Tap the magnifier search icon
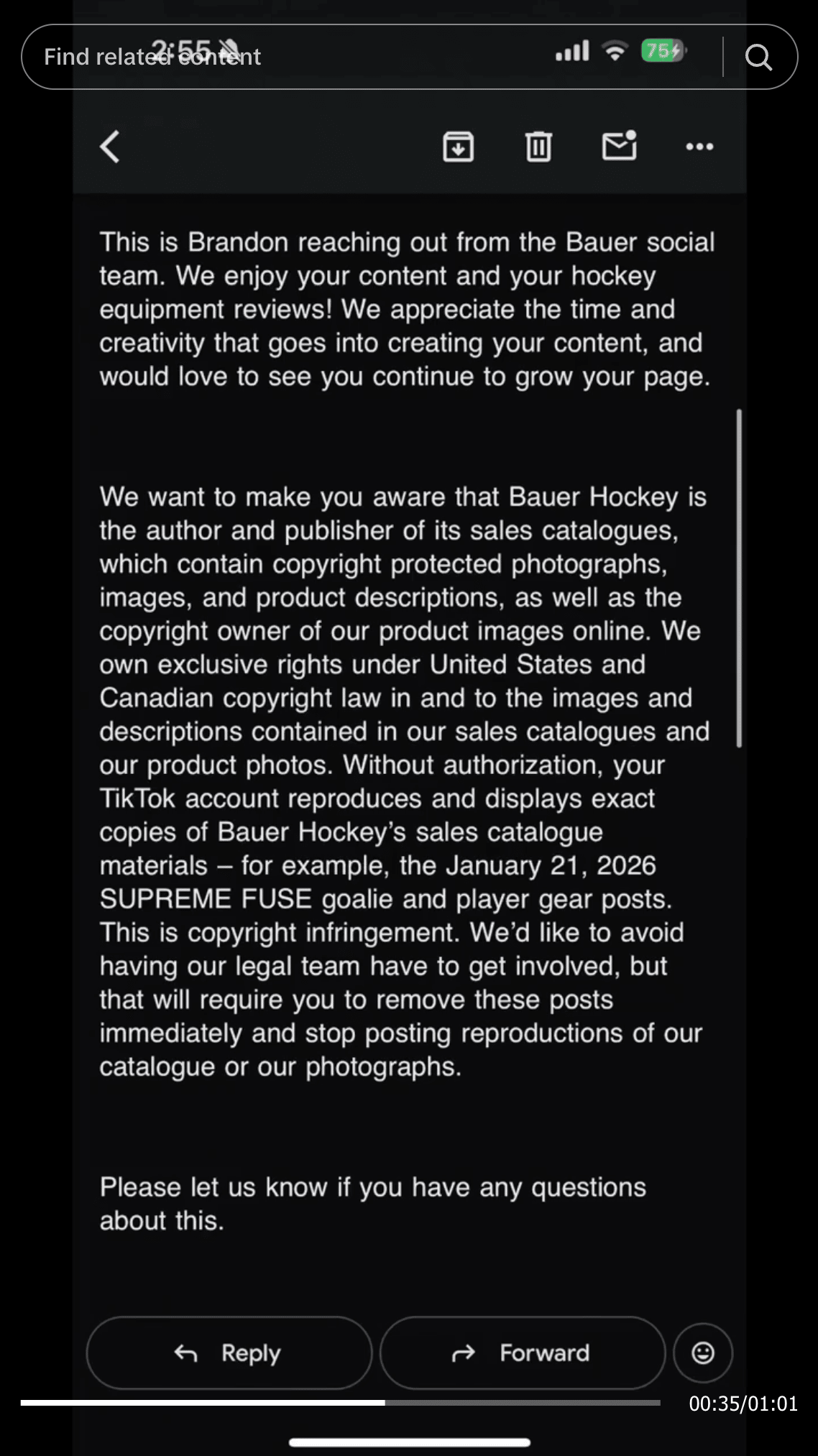 pyautogui.click(x=758, y=57)
